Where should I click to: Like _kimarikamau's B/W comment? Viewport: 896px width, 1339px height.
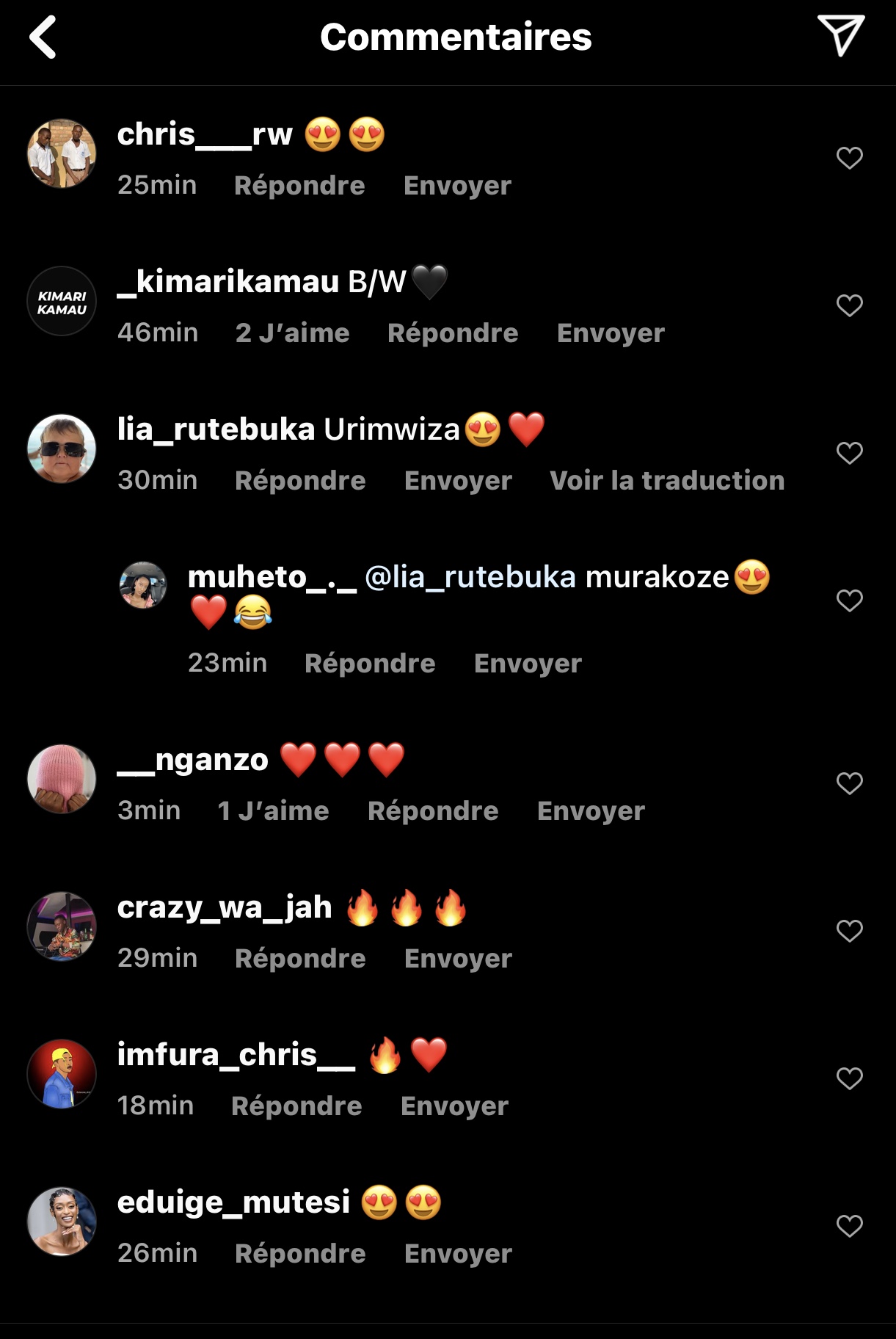pyautogui.click(x=849, y=305)
